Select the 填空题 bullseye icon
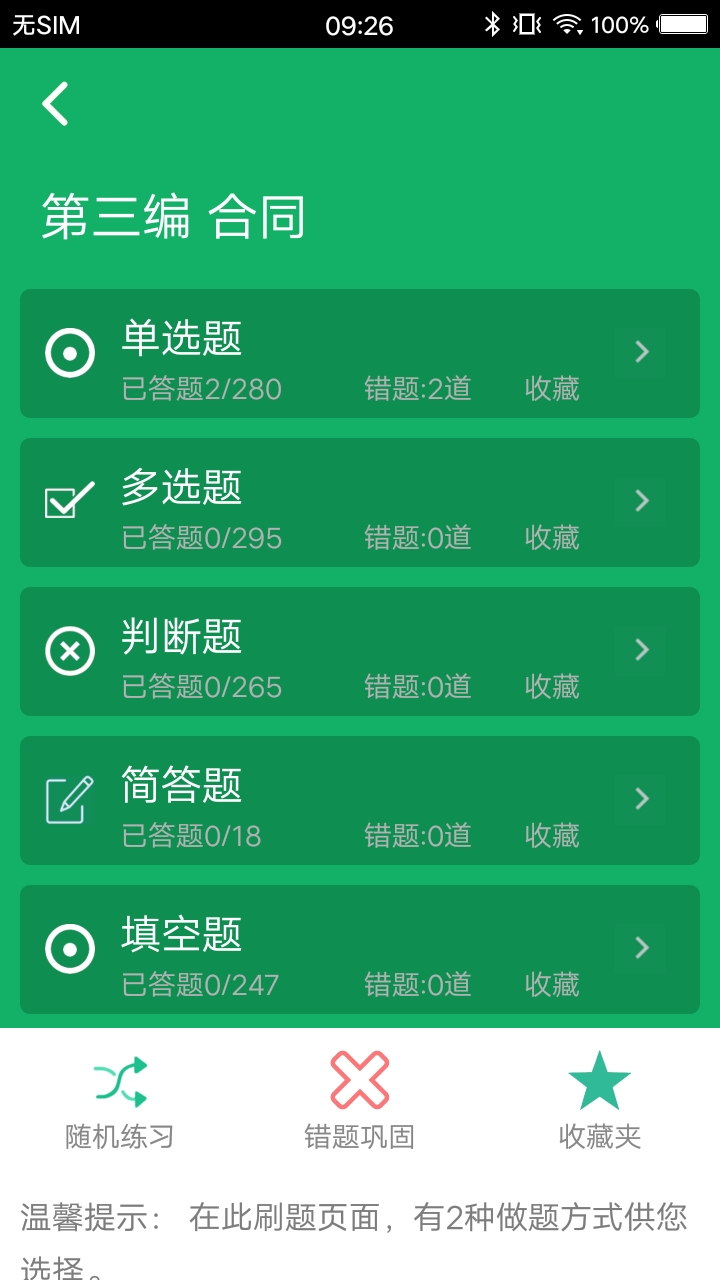 pos(69,948)
